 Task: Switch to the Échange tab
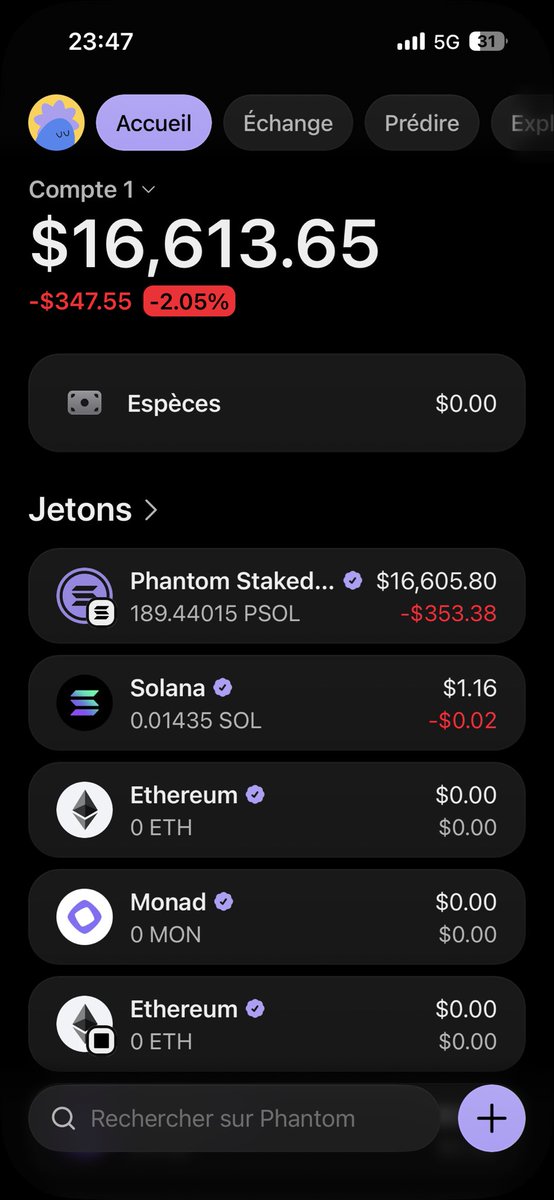tap(288, 123)
